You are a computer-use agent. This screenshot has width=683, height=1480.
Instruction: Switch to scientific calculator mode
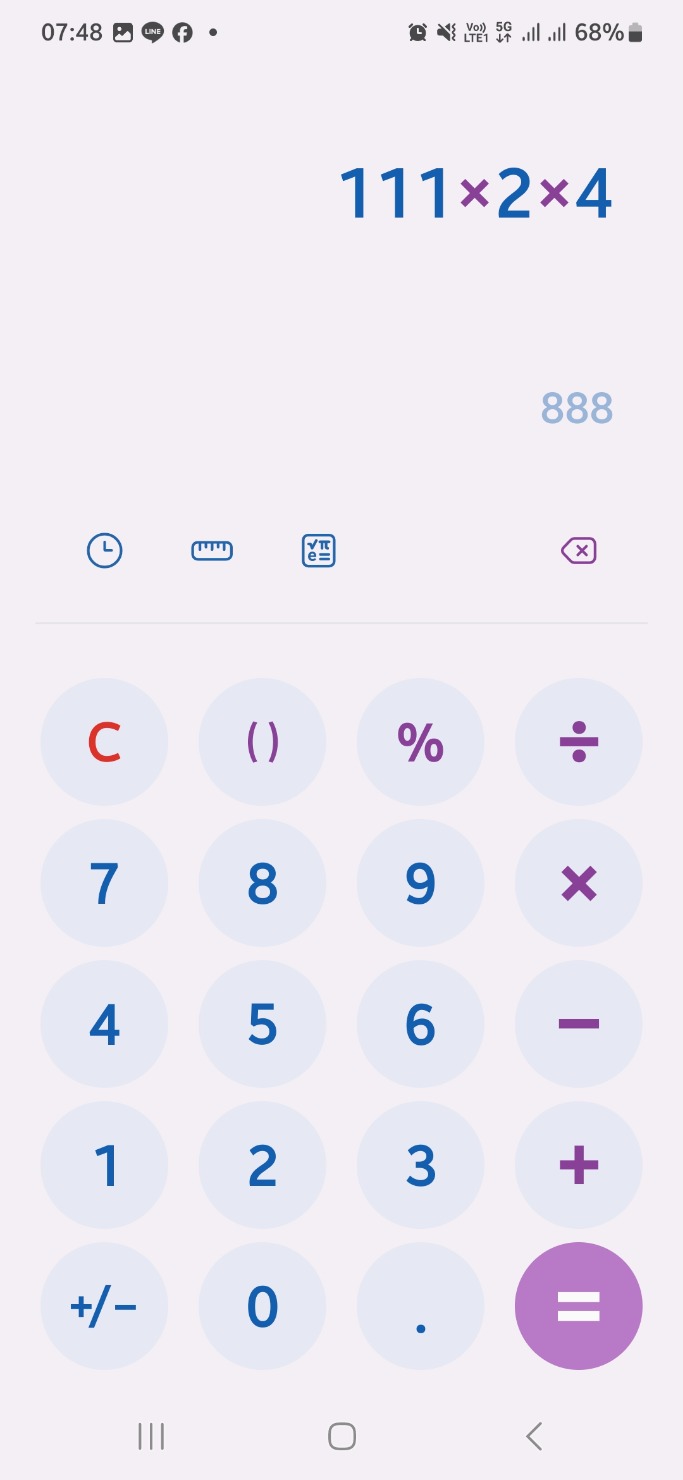coord(319,551)
